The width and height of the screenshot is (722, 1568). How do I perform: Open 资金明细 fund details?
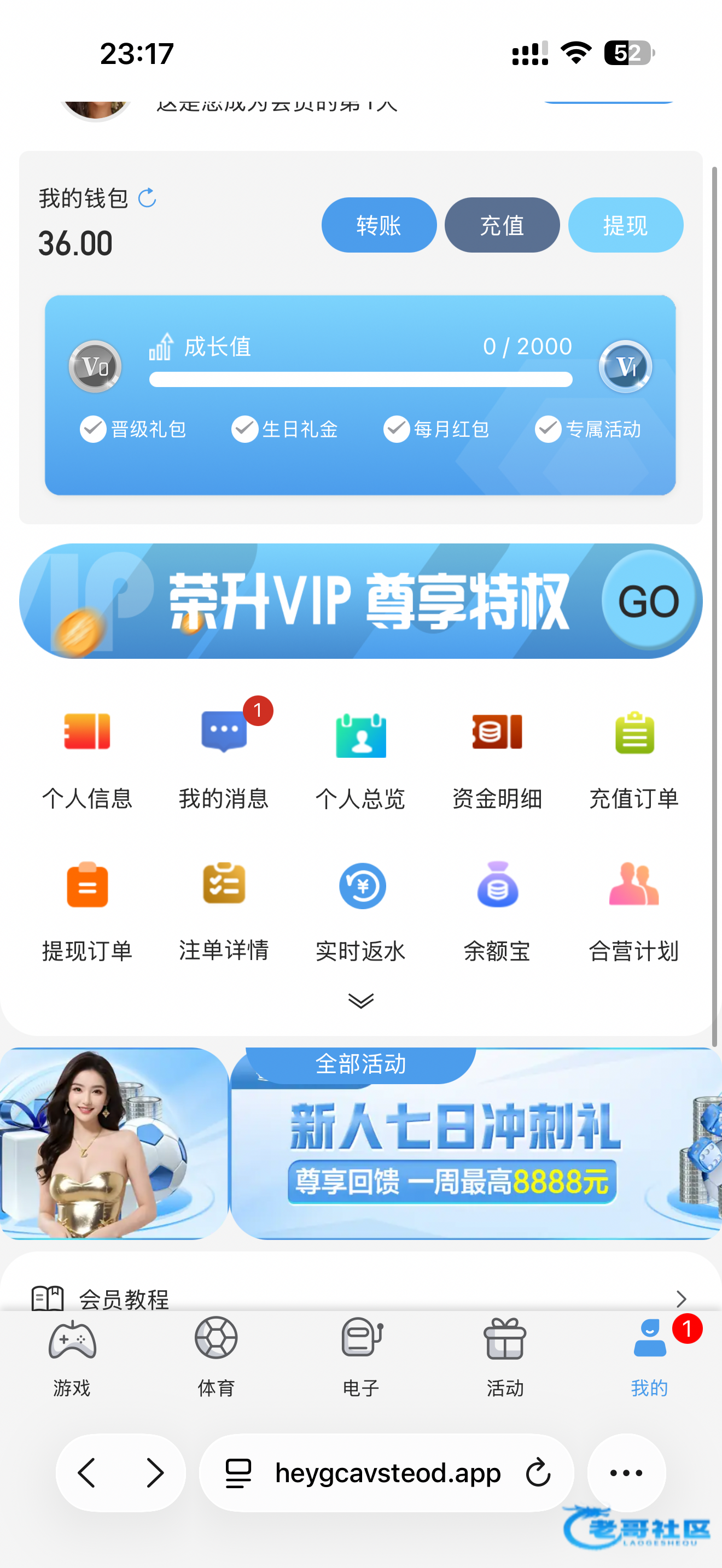coord(497,758)
